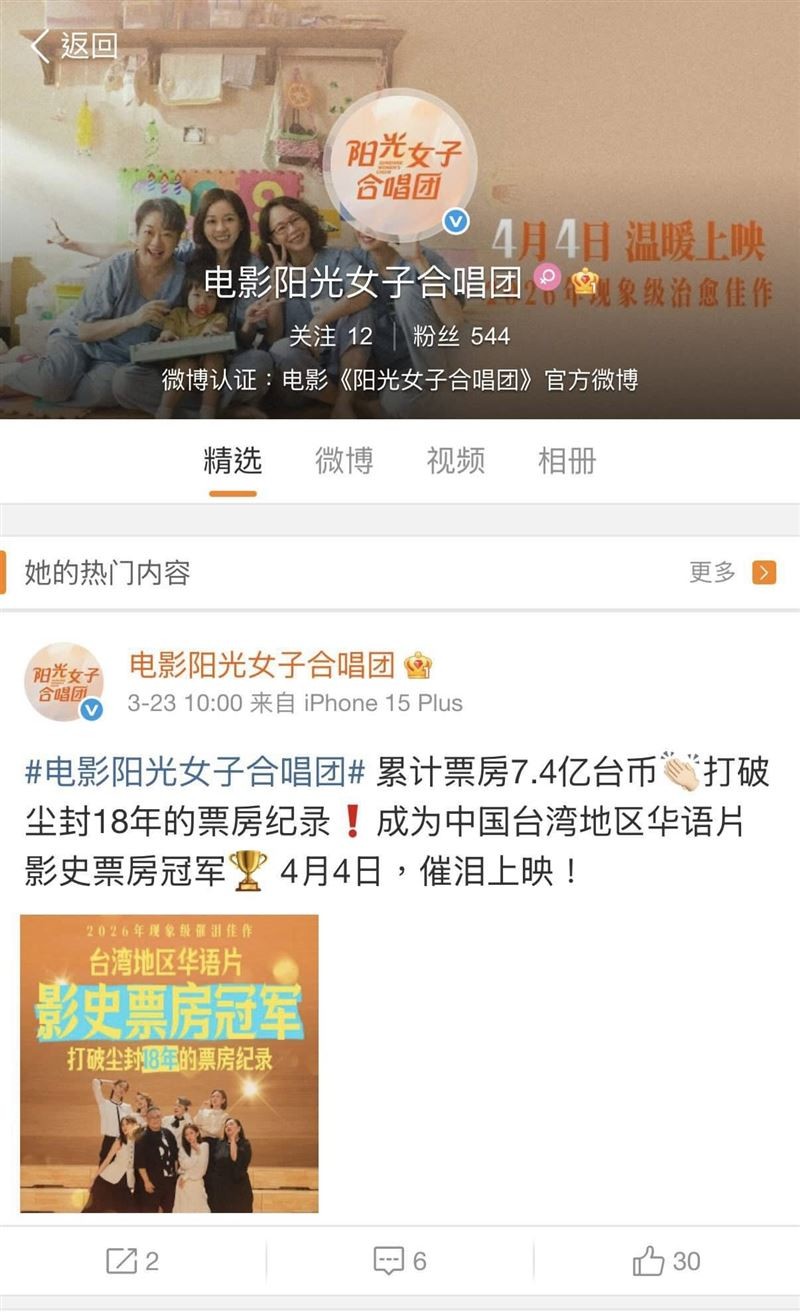
Task: Switch to the 精选 tab
Action: tap(232, 461)
